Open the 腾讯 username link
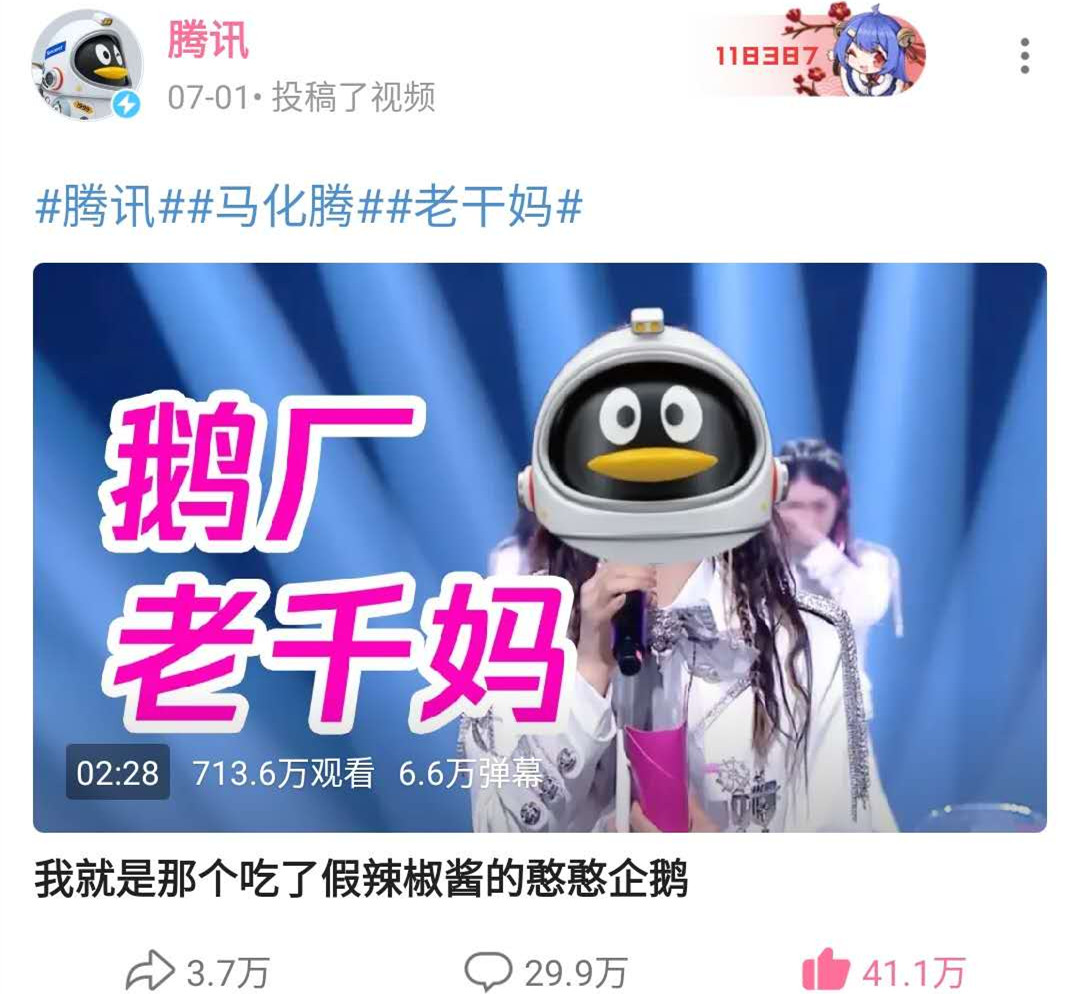 coord(207,40)
